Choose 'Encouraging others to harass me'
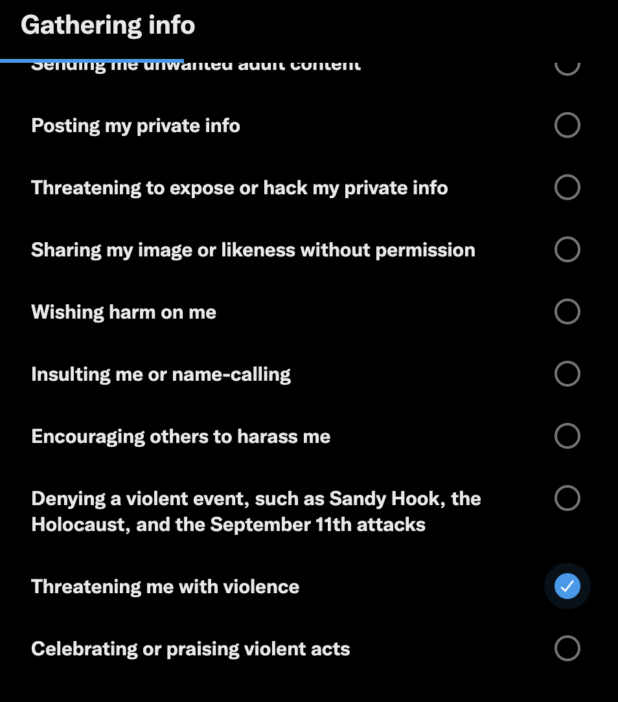 567,436
